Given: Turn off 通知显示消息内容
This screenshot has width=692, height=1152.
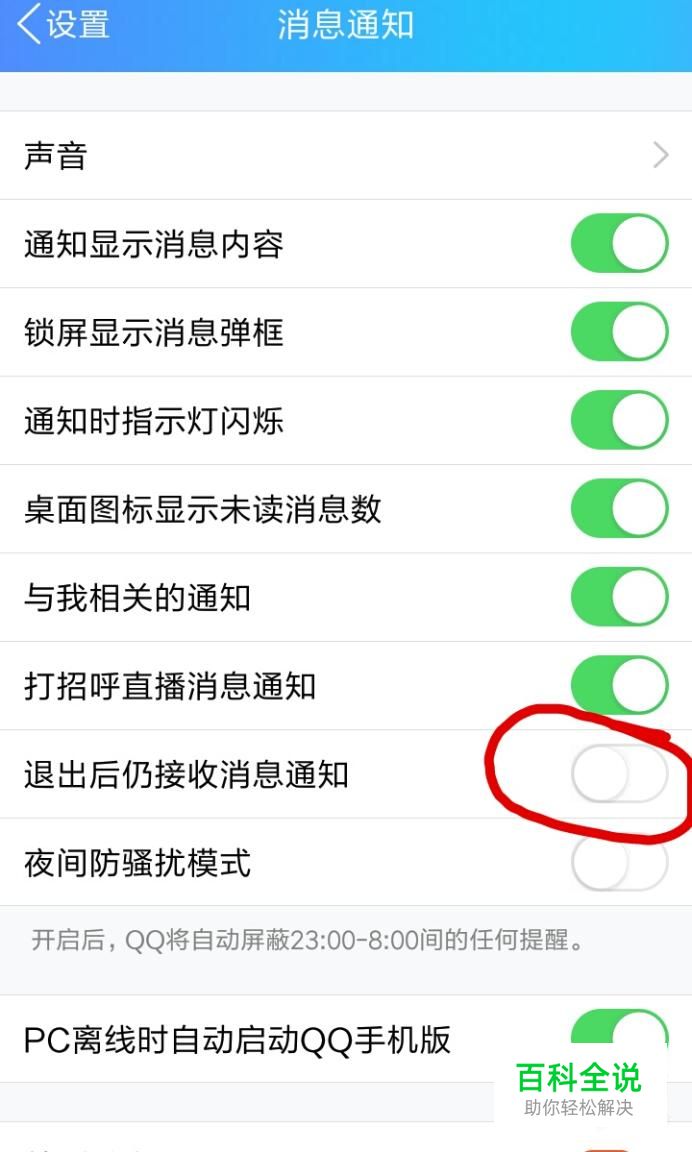Looking at the screenshot, I should click(x=619, y=243).
